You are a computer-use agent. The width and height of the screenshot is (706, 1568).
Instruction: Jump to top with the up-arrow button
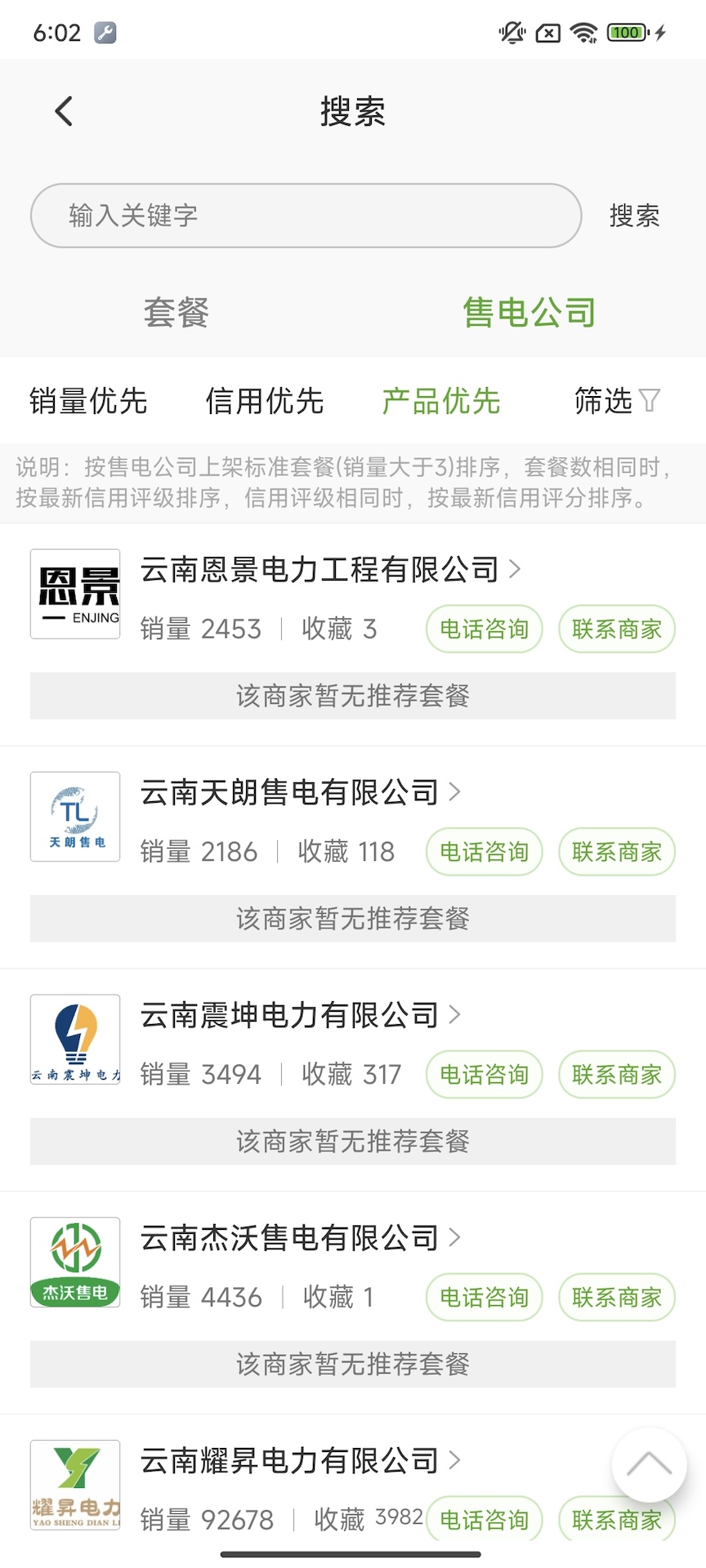pos(649,1465)
